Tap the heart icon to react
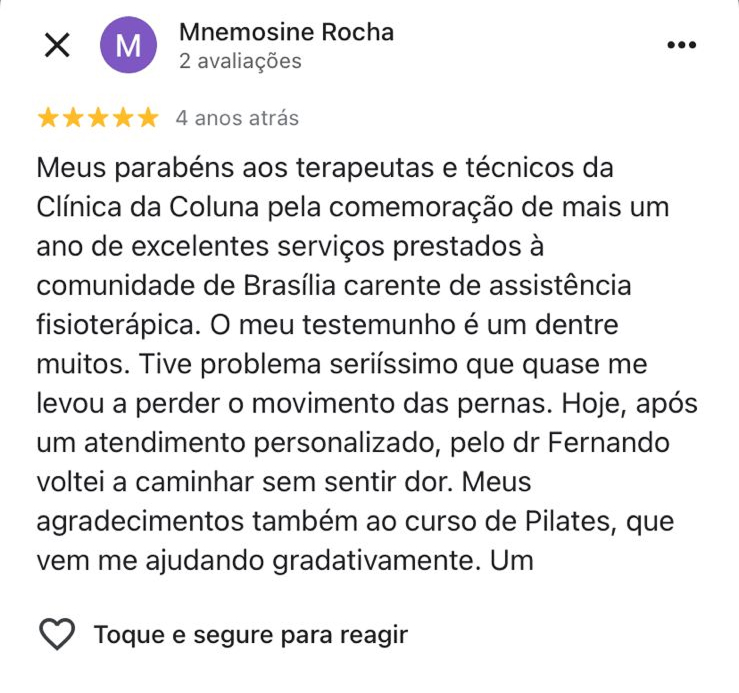The width and height of the screenshot is (739, 693). click(x=57, y=634)
